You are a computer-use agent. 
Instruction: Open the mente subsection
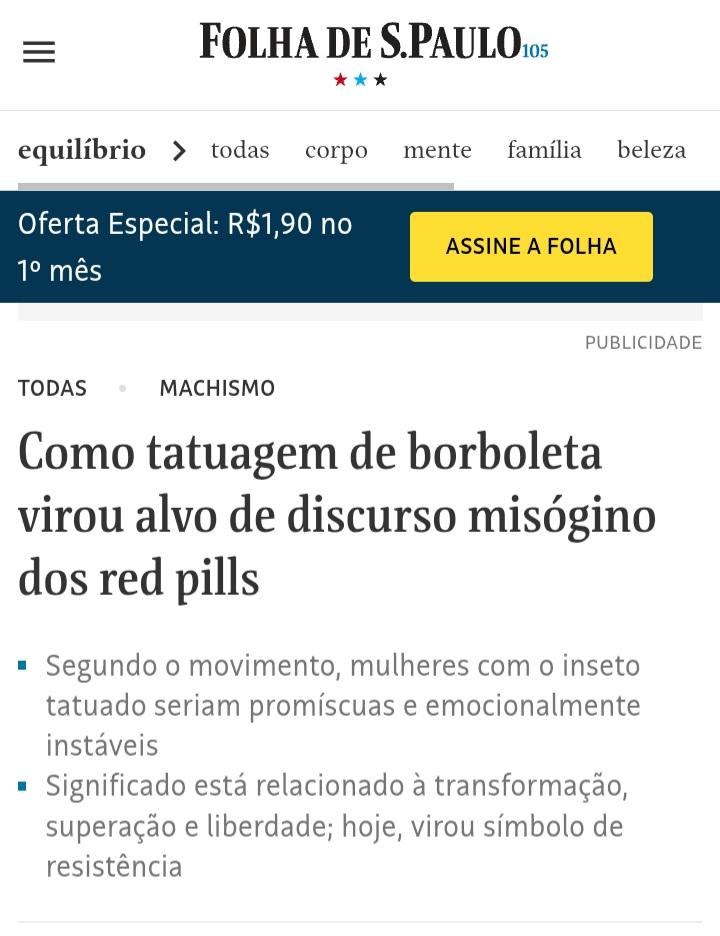pos(438,150)
